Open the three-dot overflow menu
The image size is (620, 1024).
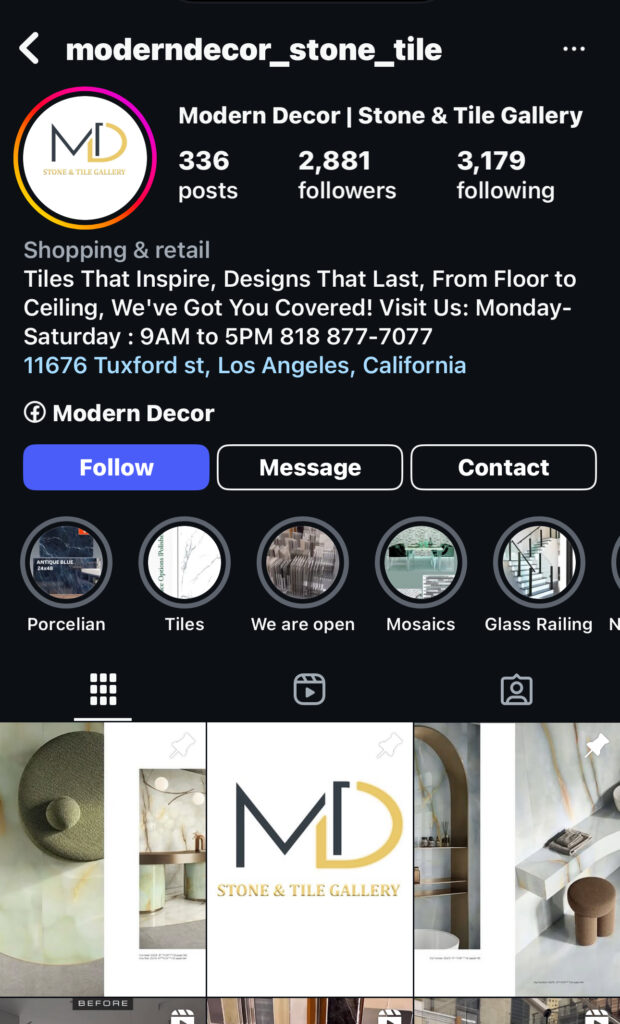pyautogui.click(x=574, y=49)
